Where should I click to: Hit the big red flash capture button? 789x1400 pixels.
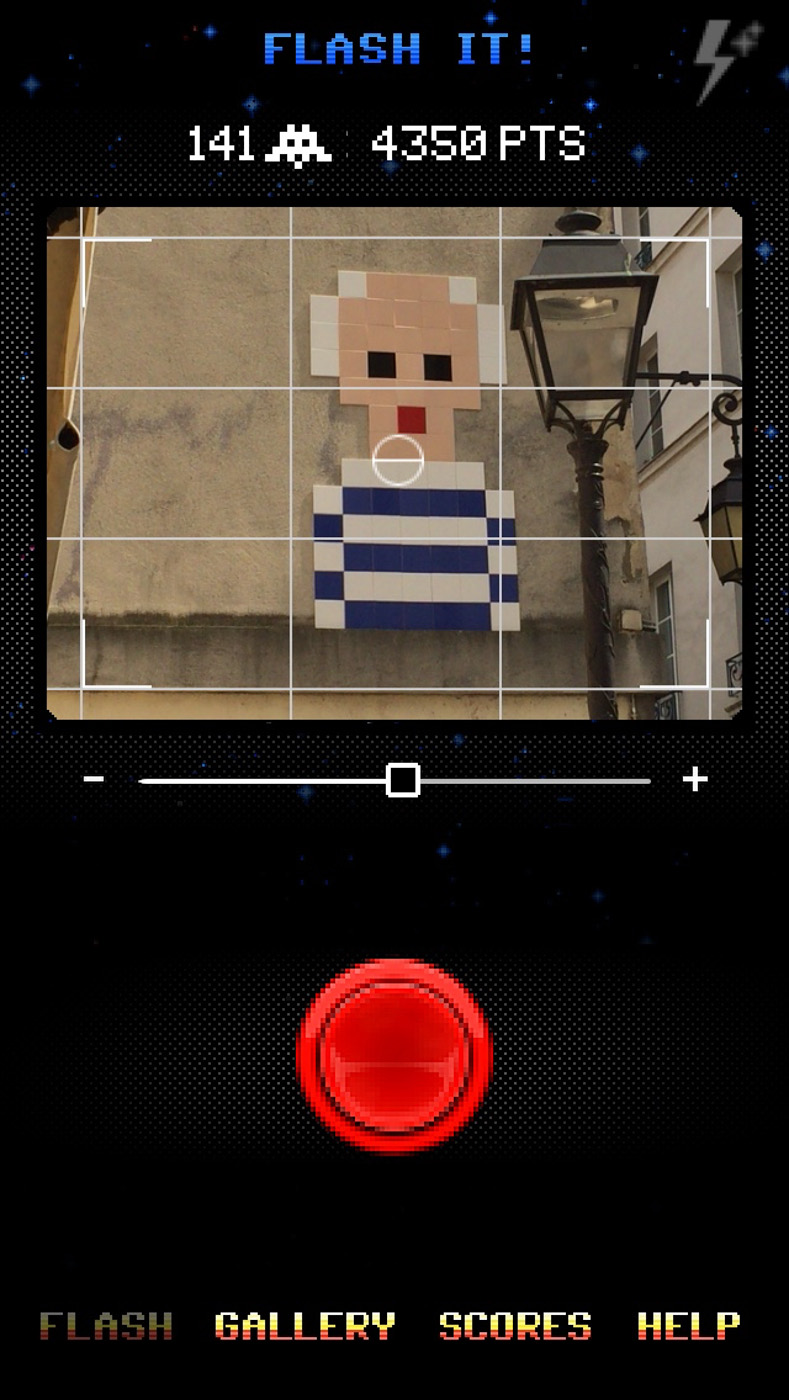395,1056
